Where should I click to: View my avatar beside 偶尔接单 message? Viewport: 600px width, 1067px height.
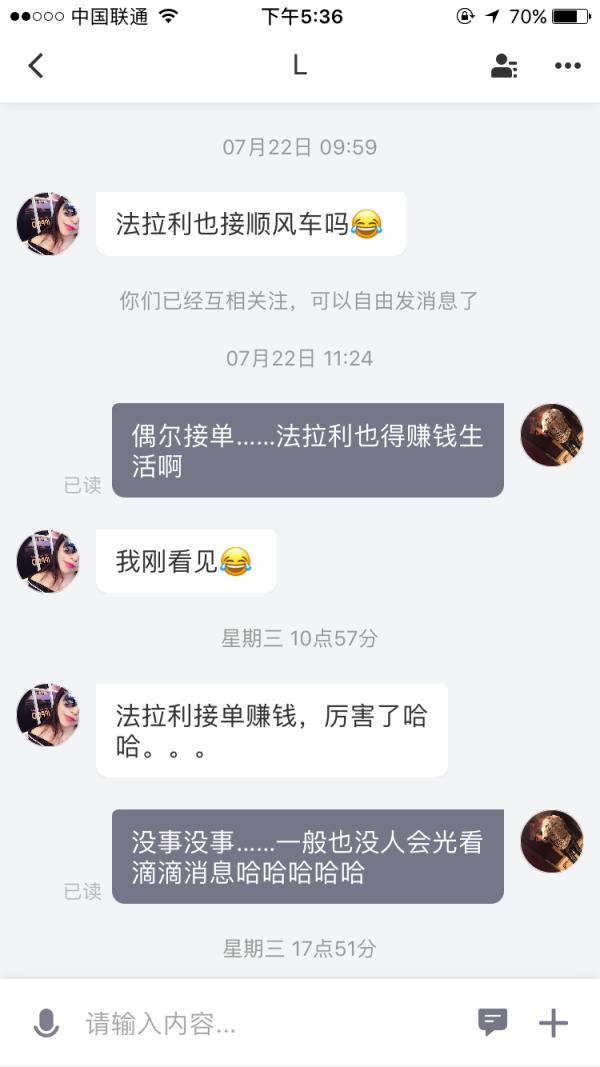coord(551,435)
